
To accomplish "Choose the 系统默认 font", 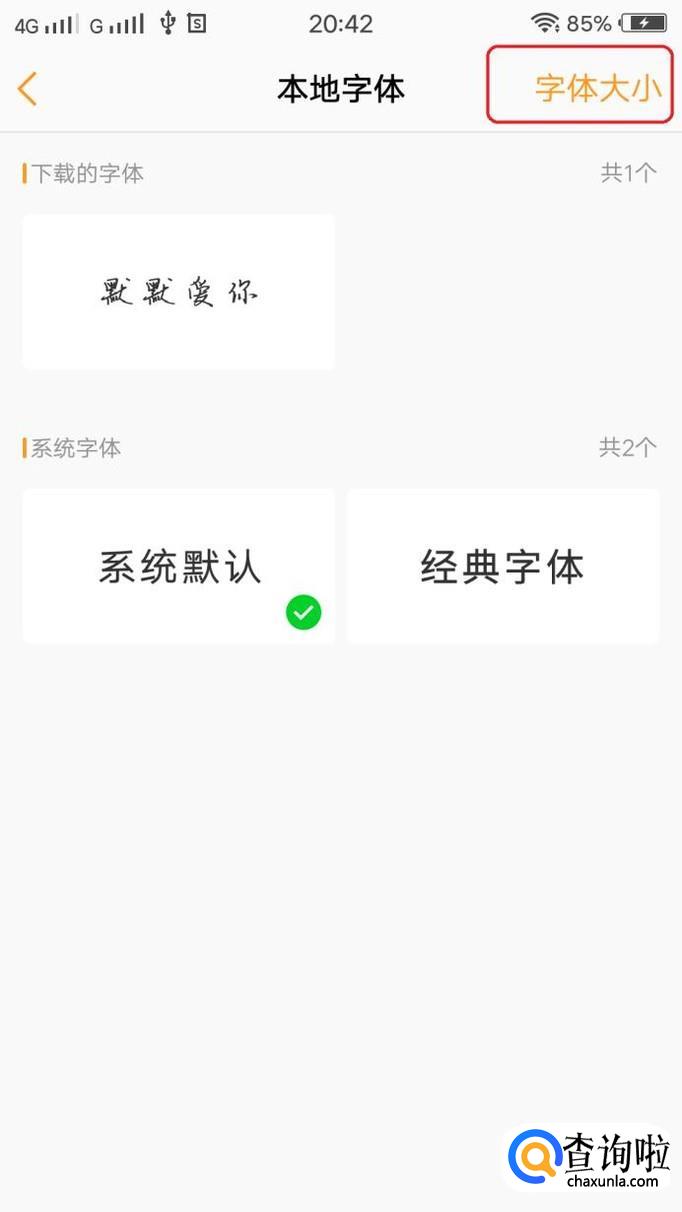I will click(179, 567).
